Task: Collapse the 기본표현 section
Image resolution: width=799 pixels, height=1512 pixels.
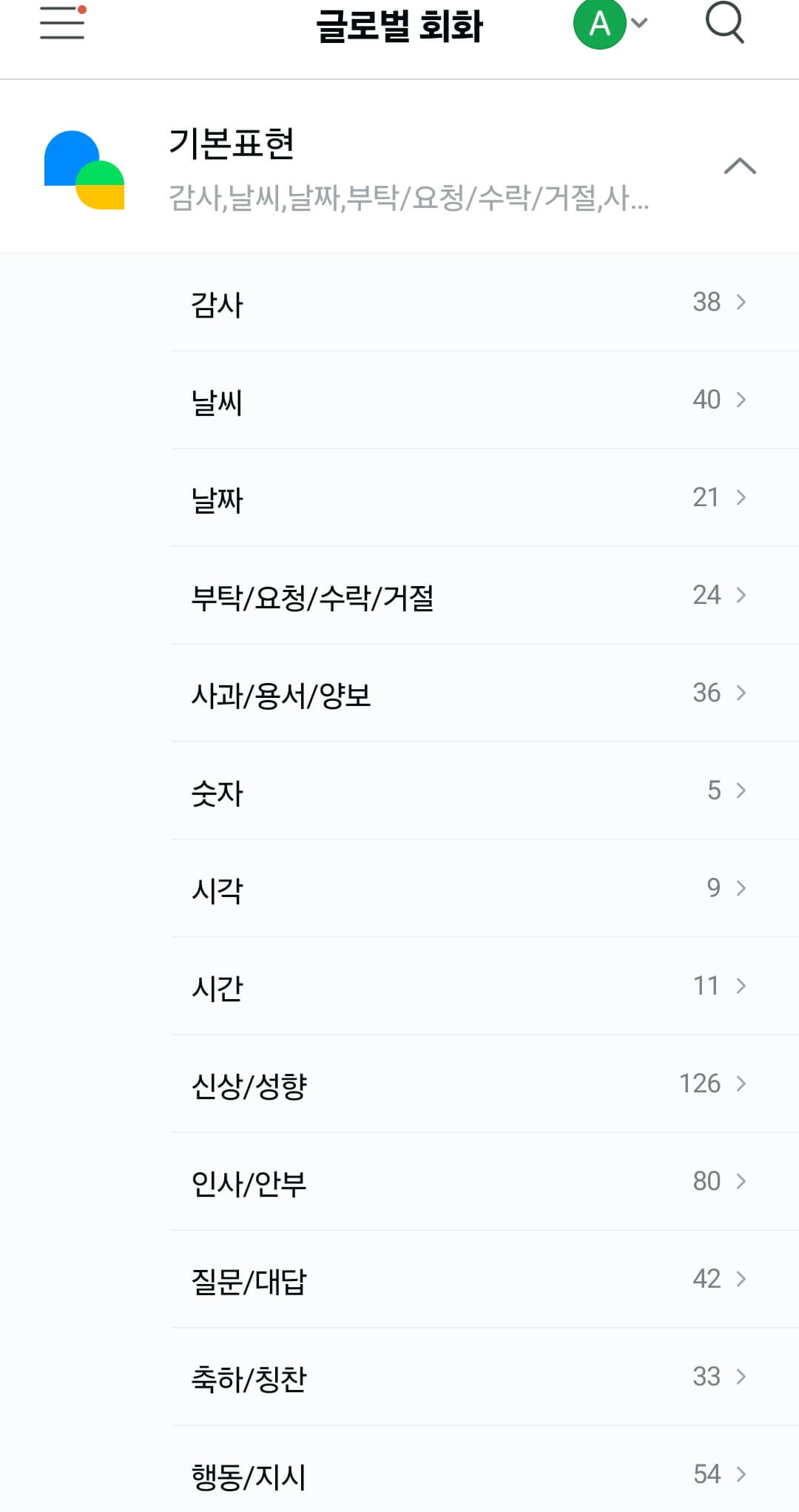Action: (739, 167)
